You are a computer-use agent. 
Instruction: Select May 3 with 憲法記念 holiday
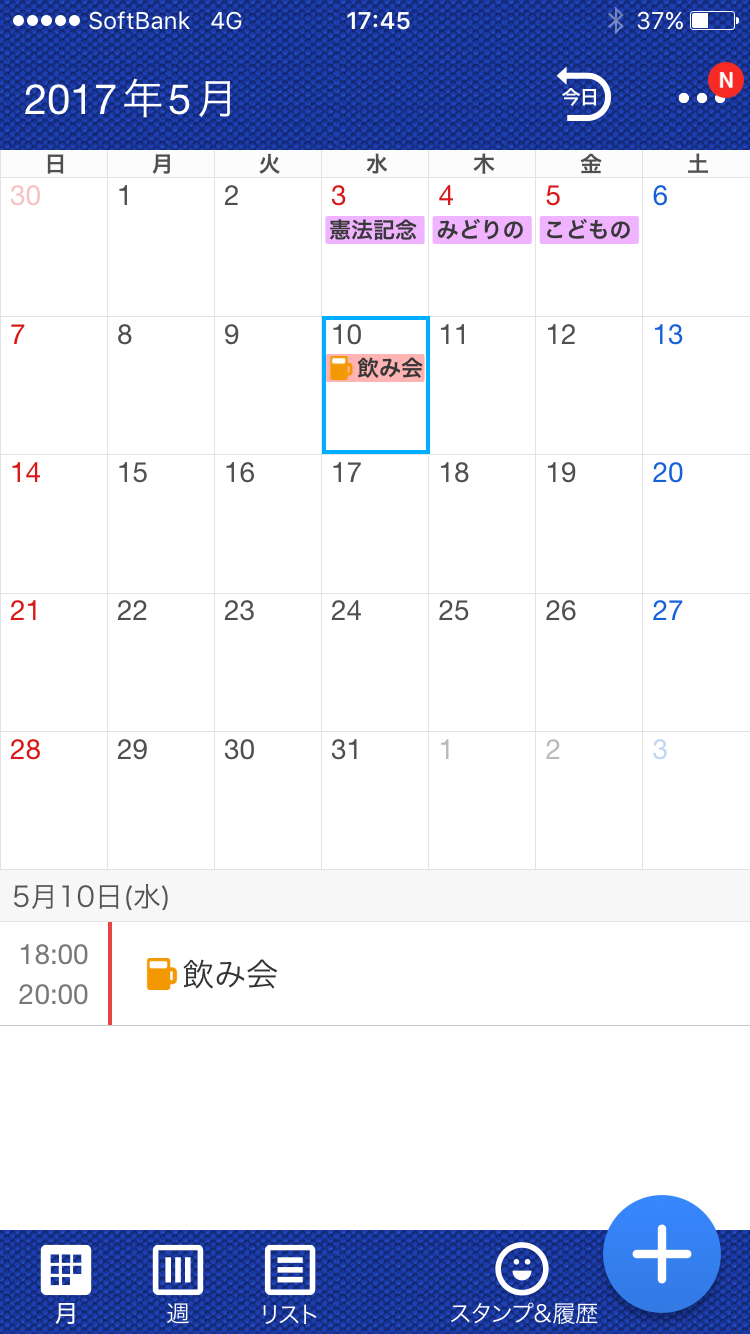(375, 247)
